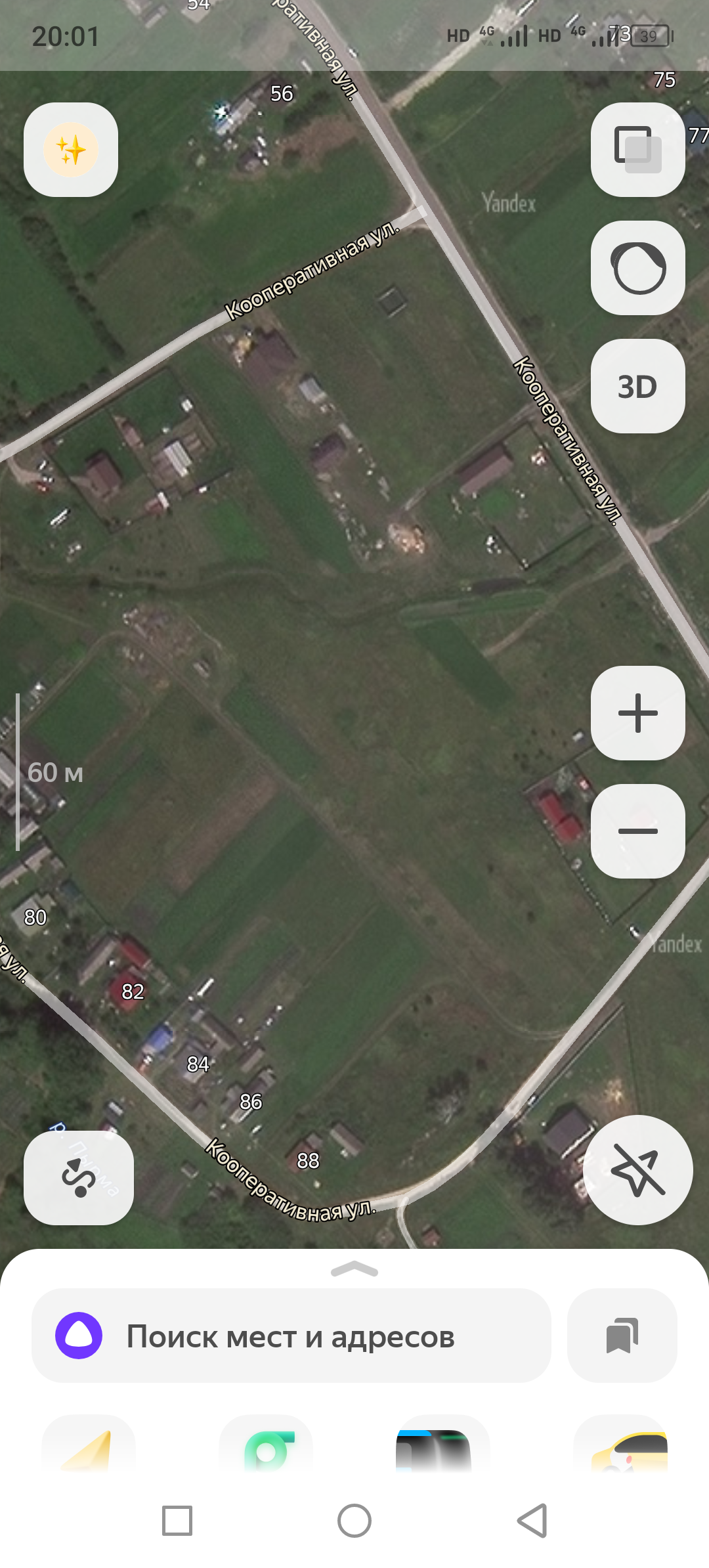Zoom in with the plus button
This screenshot has height=1568, width=709.
637,713
